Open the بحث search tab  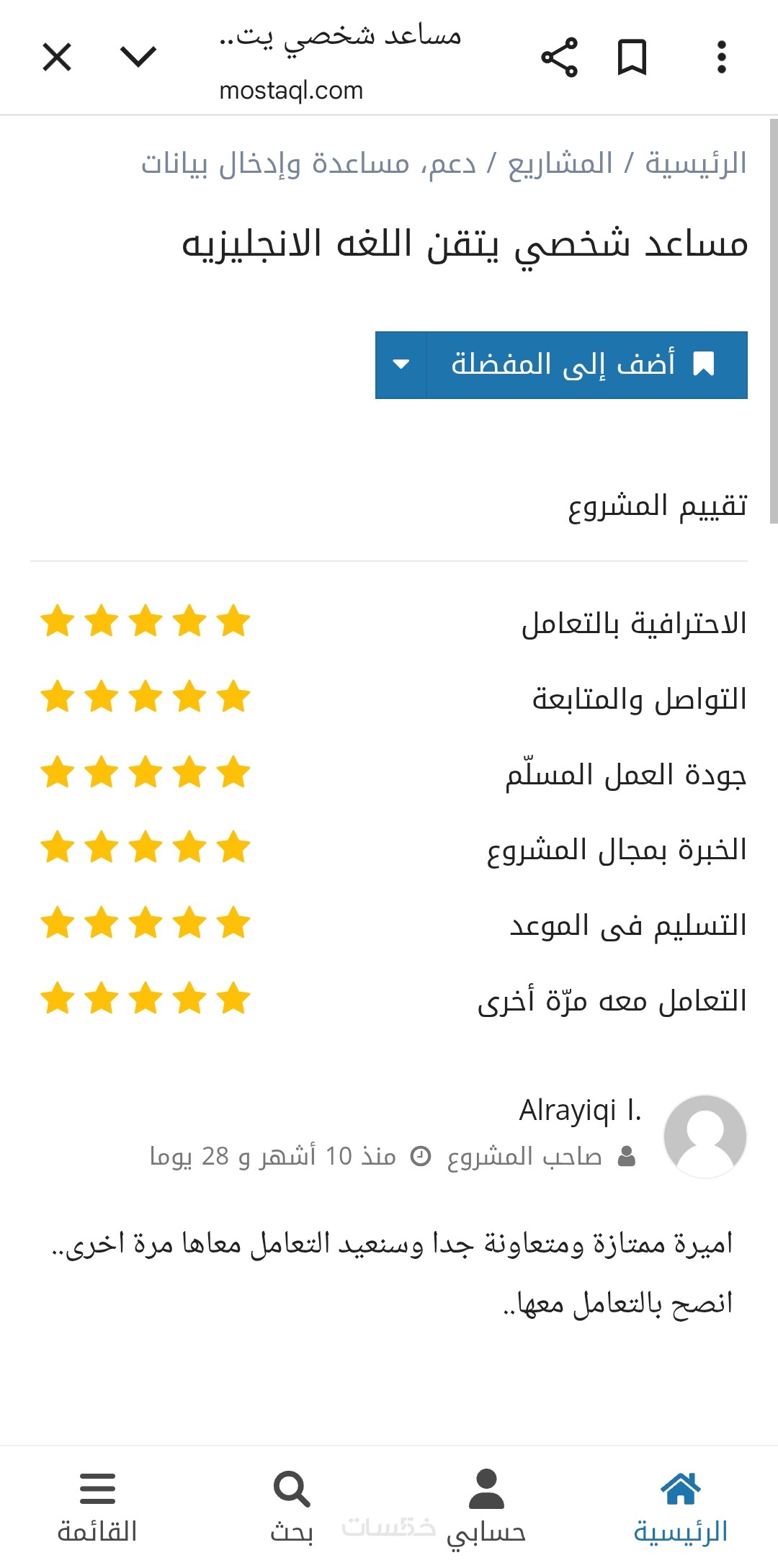[x=292, y=1505]
